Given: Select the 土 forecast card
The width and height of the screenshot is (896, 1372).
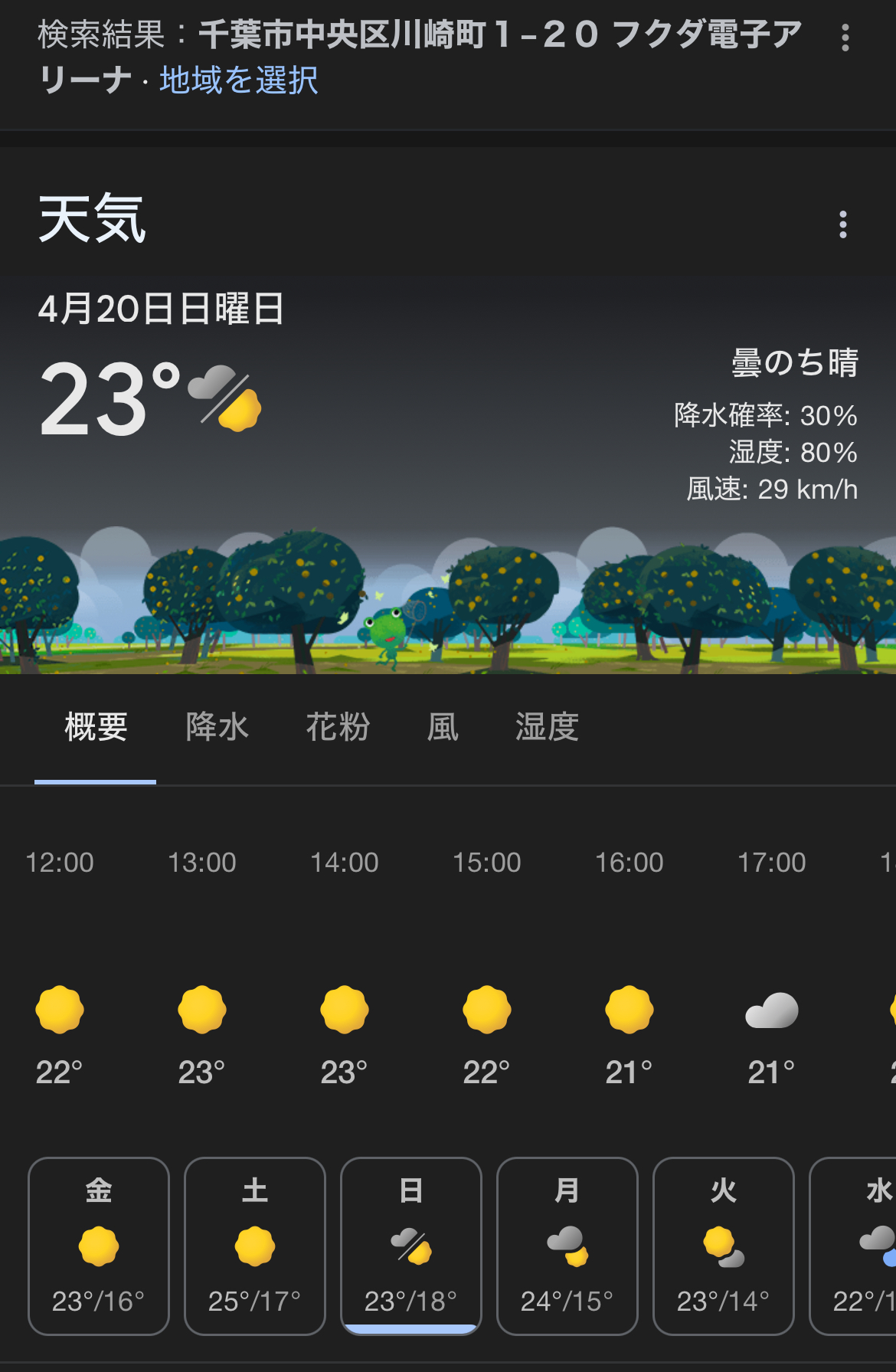Looking at the screenshot, I should point(255,1246).
